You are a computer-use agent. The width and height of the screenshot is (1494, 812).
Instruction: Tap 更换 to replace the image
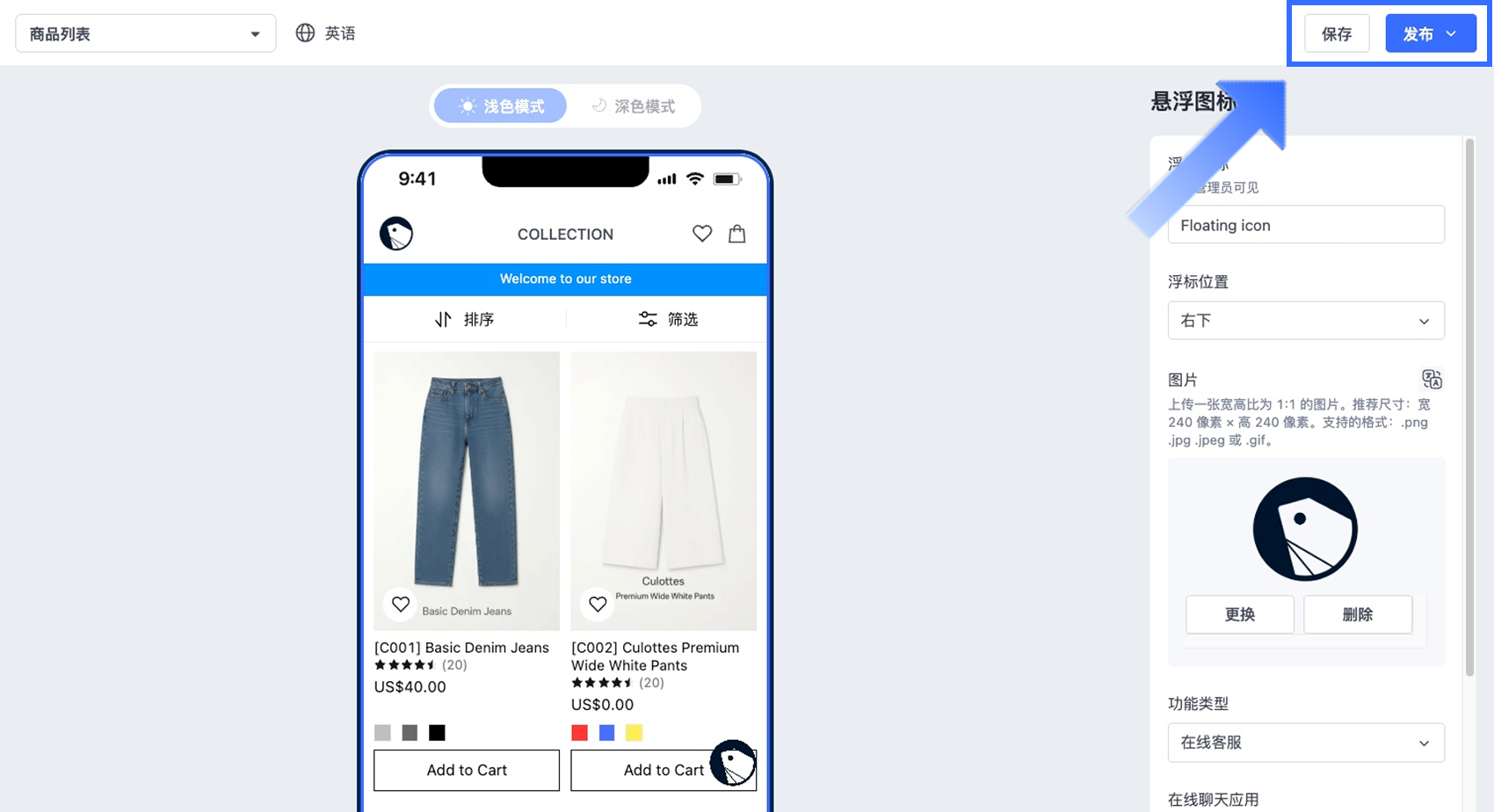[x=1239, y=614]
